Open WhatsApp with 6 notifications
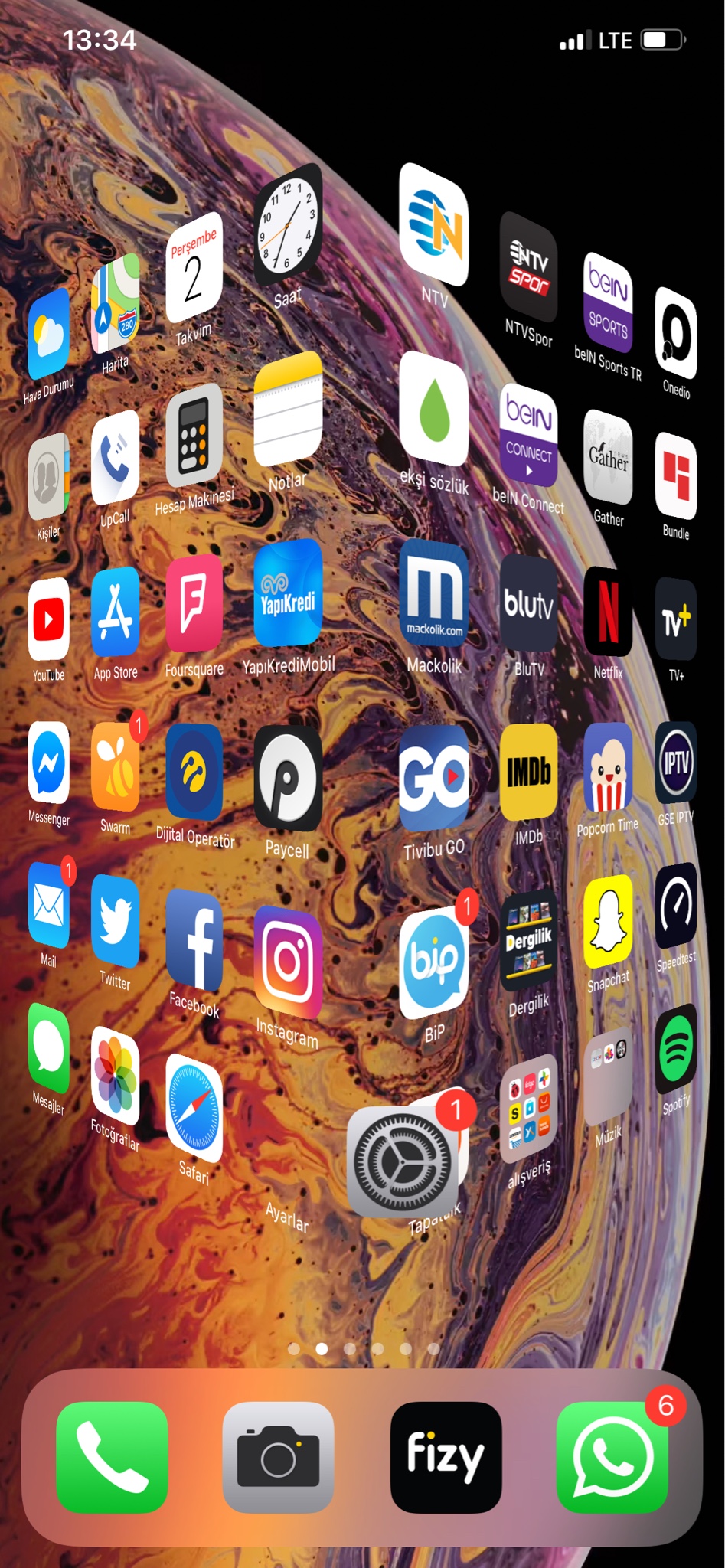The height and width of the screenshot is (1568, 725). 612,1457
